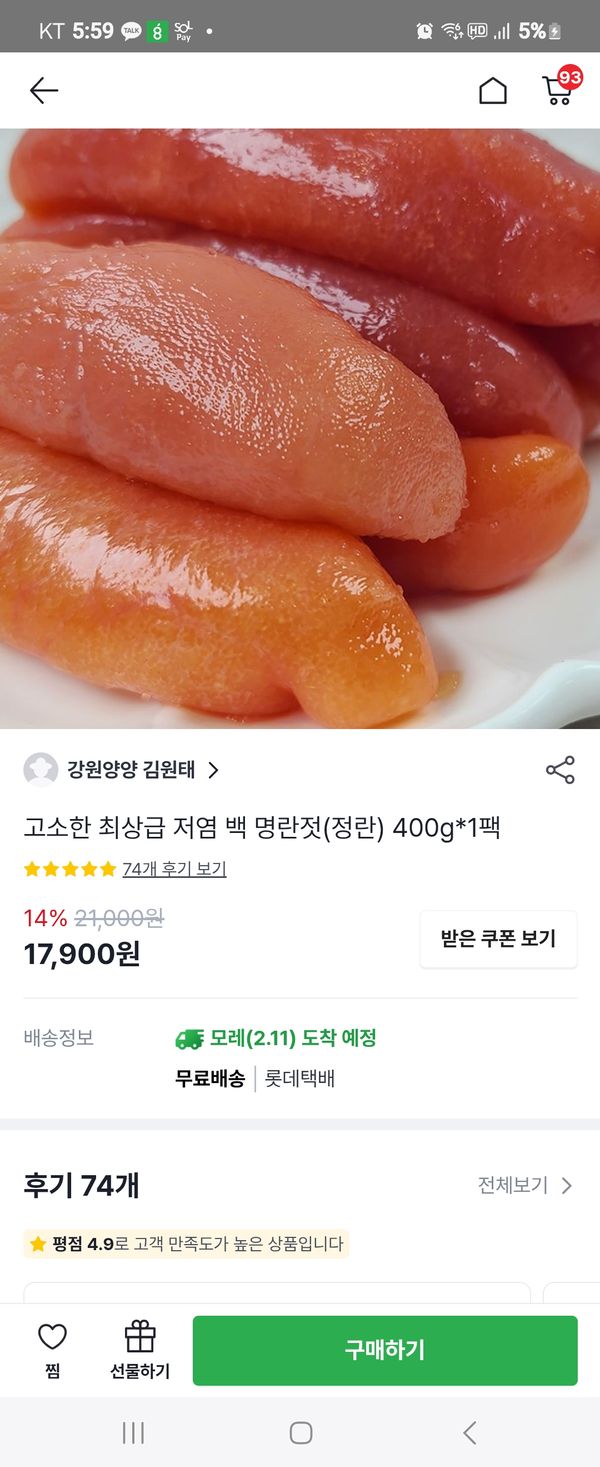Image resolution: width=600 pixels, height=1467 pixels.
Task: Go back using the top arrow
Action: tap(44, 91)
